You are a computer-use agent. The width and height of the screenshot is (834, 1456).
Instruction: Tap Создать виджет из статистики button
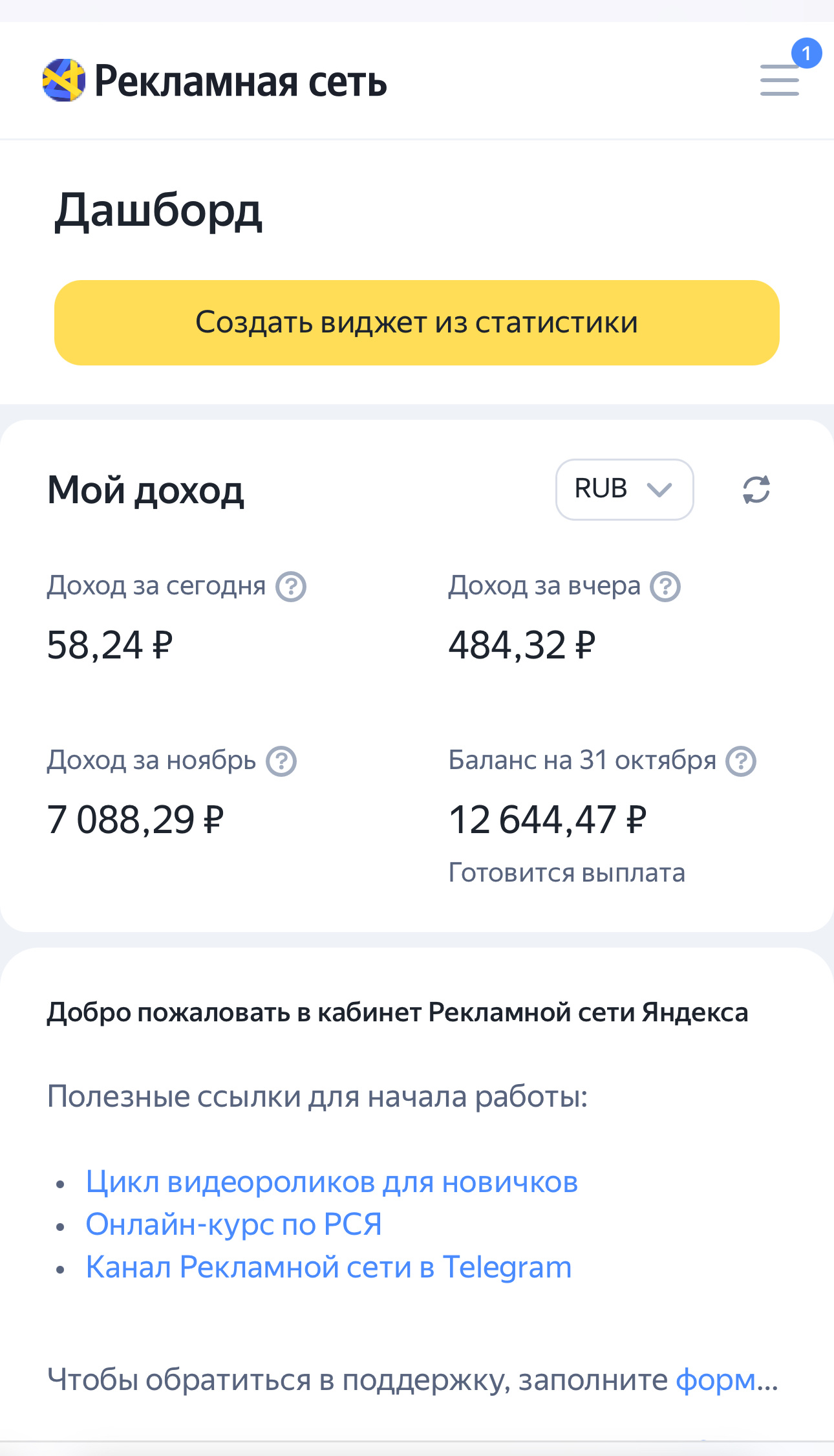pos(417,323)
